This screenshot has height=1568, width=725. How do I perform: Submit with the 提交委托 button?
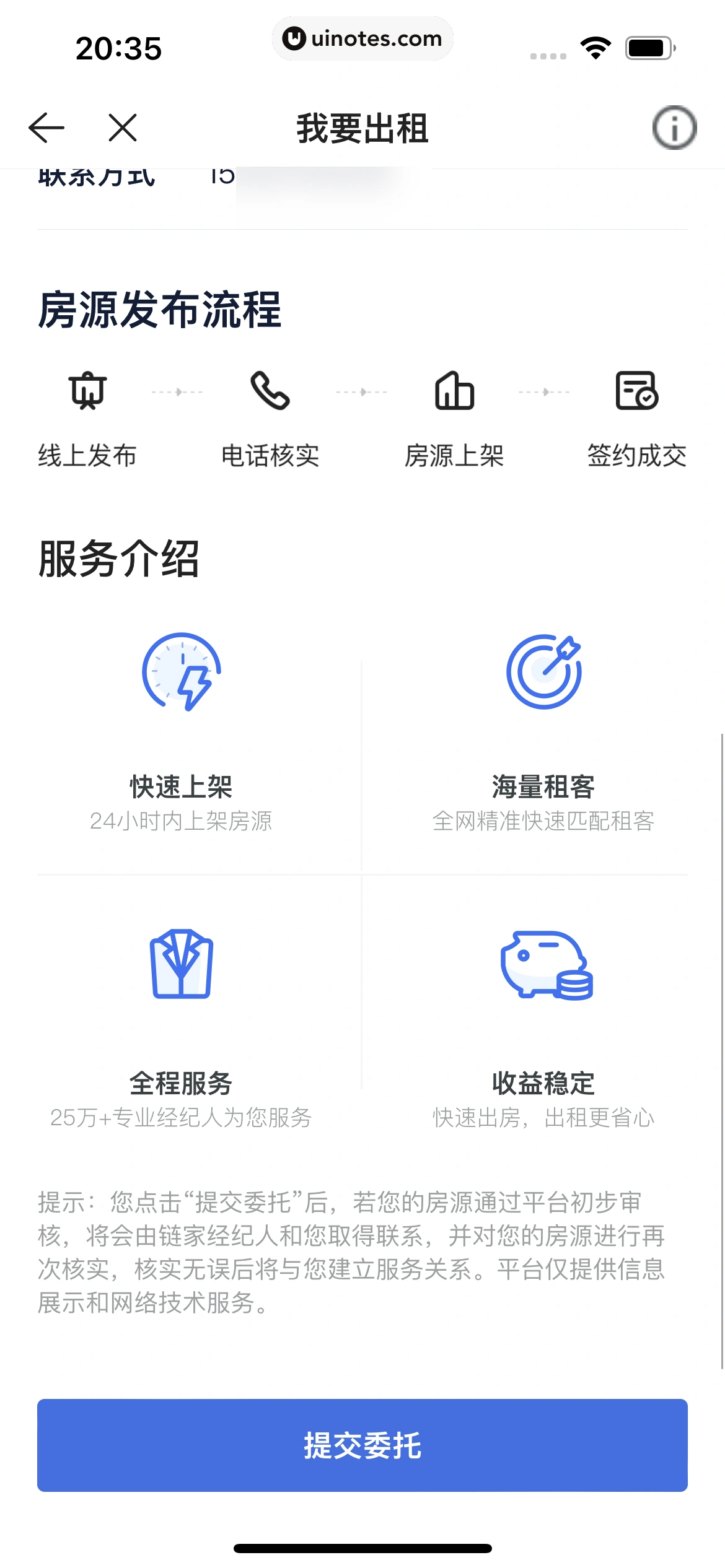coord(362,1445)
